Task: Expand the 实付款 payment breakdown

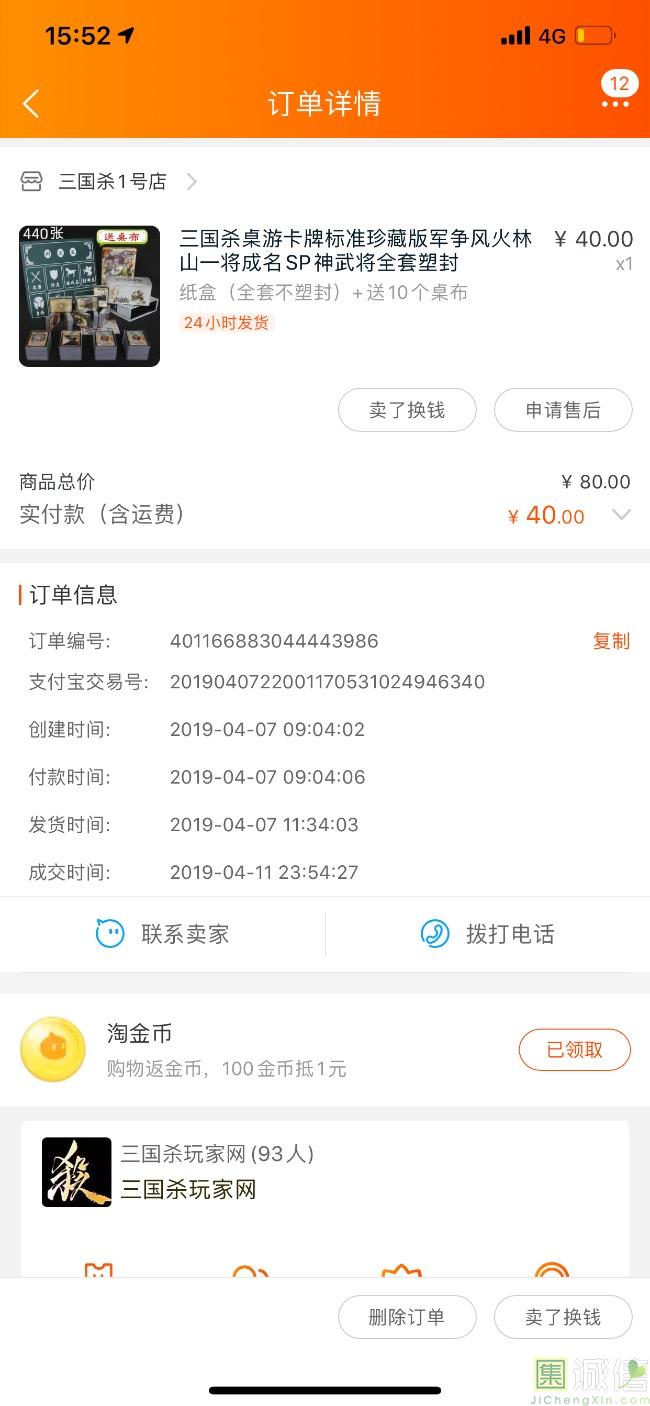Action: point(621,515)
